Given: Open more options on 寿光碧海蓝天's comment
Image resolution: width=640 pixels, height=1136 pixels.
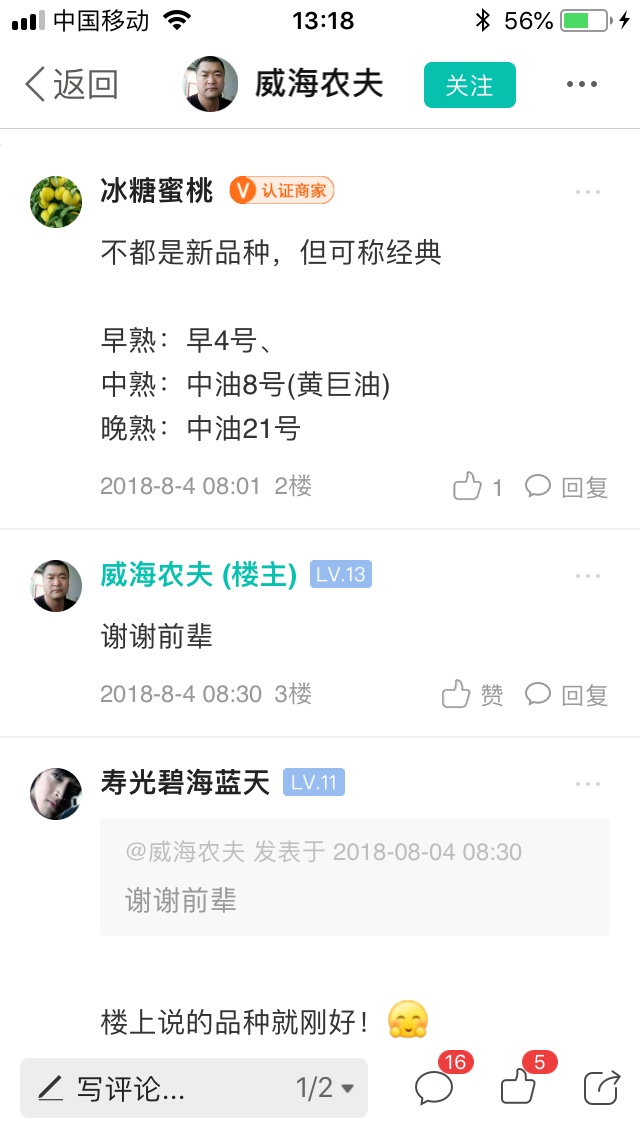Looking at the screenshot, I should pyautogui.click(x=588, y=784).
